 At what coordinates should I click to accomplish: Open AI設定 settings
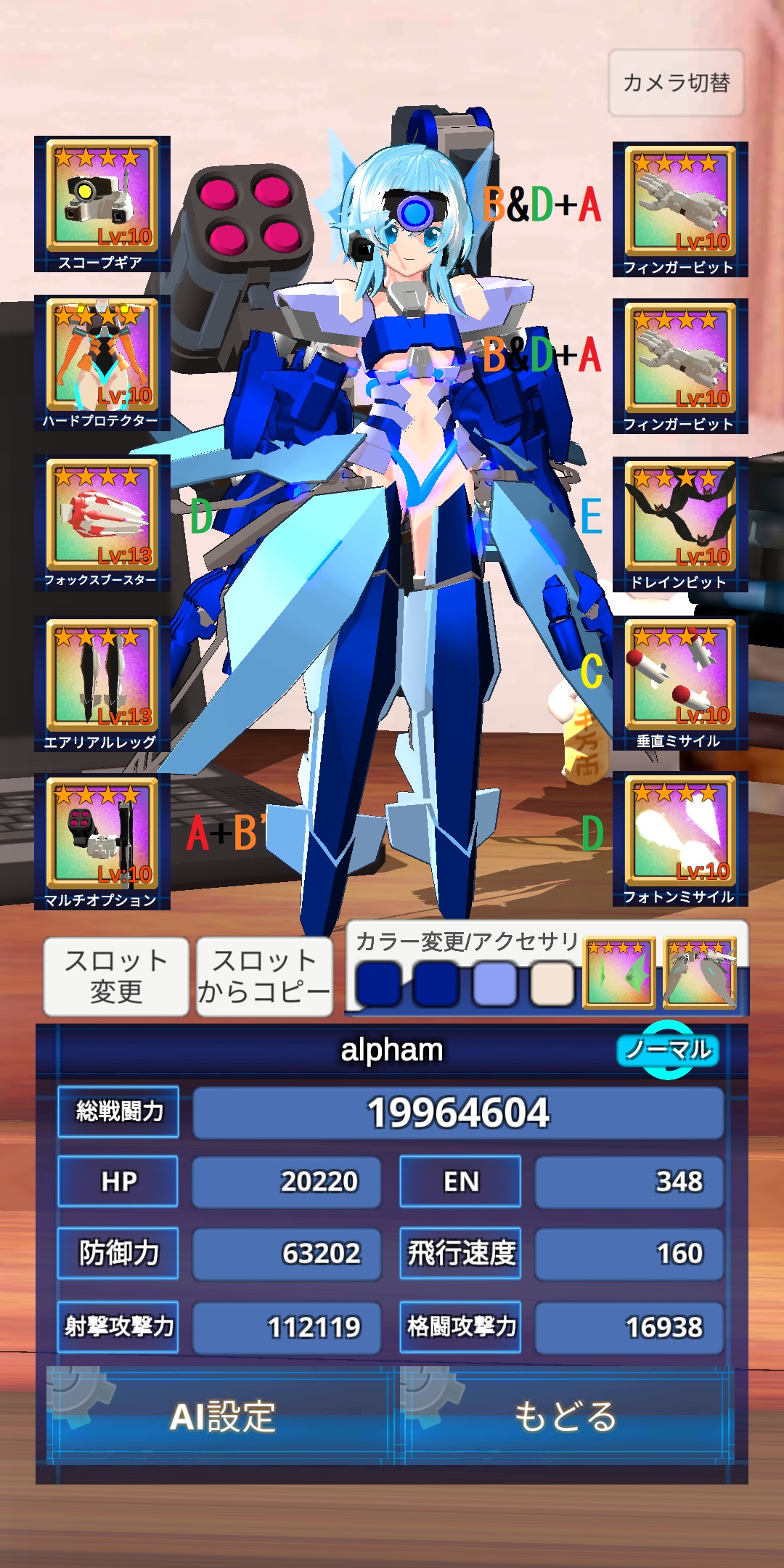[x=221, y=1416]
